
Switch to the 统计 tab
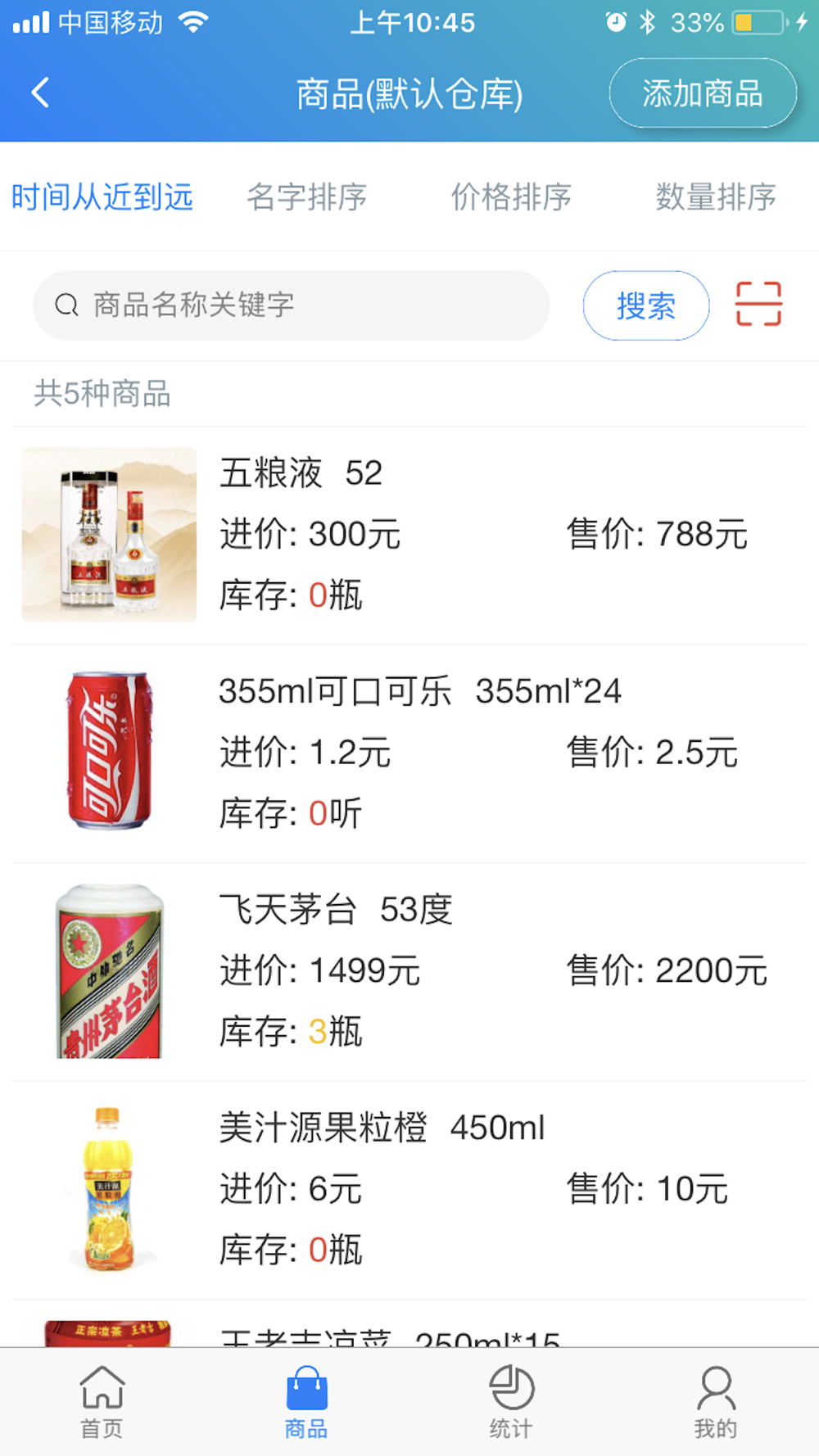pyautogui.click(x=511, y=1401)
